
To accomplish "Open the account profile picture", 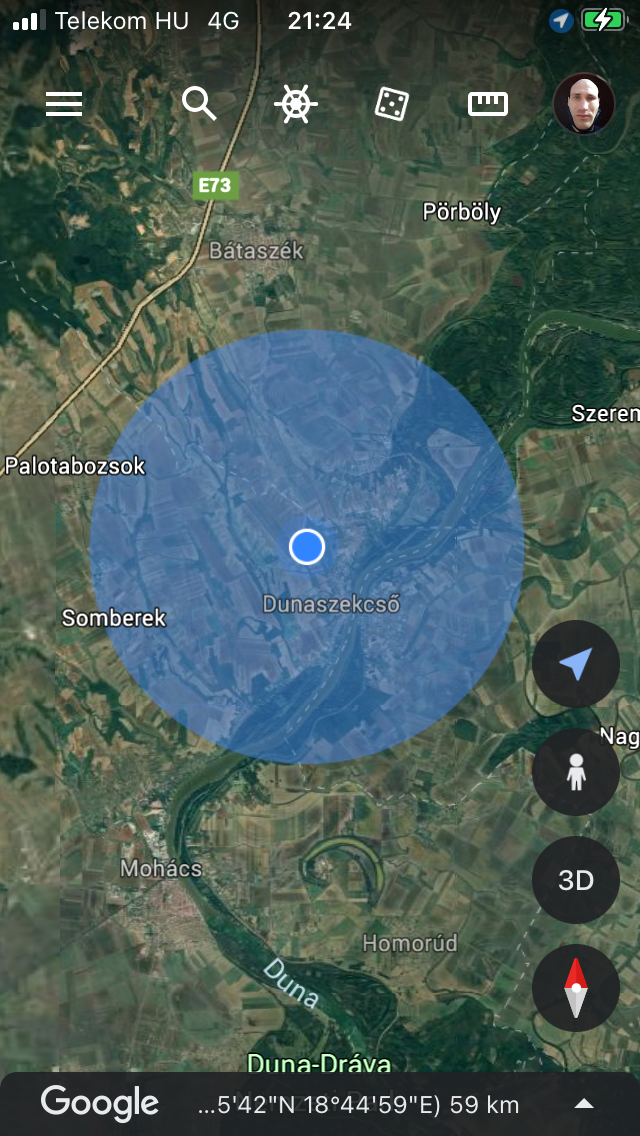I will pyautogui.click(x=584, y=104).
